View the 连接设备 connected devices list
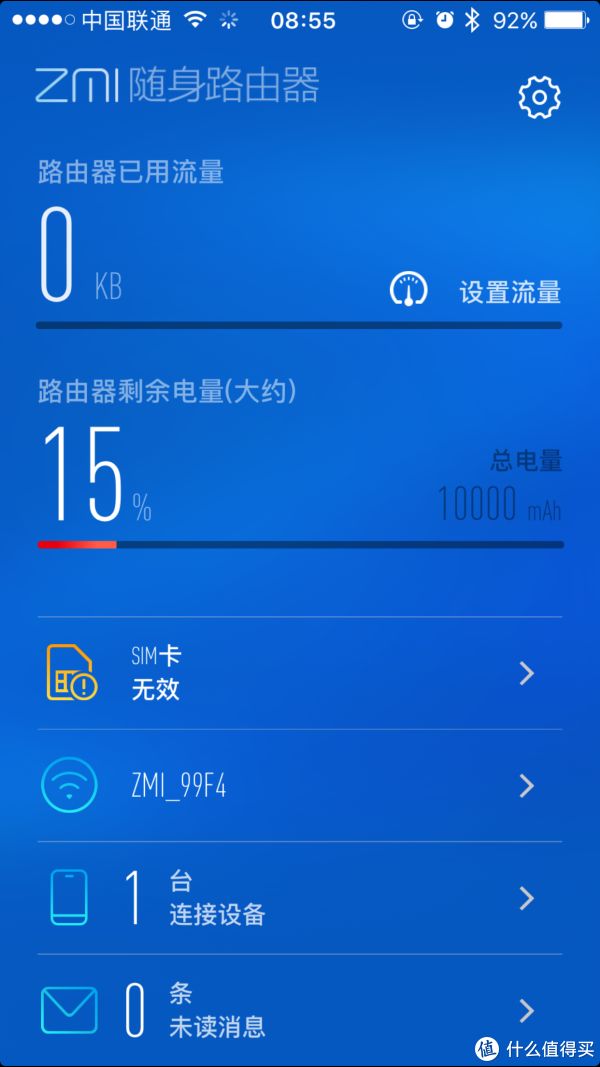Viewport: 600px width, 1067px height. 300,898
